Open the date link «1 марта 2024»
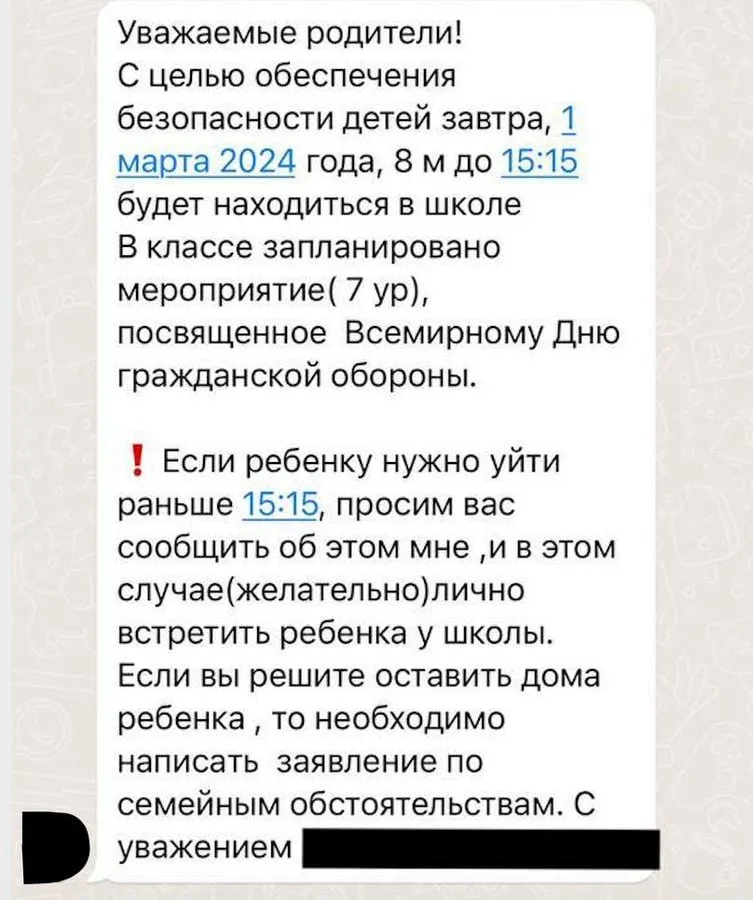Viewport: 753px width, 900px height. tap(207, 160)
